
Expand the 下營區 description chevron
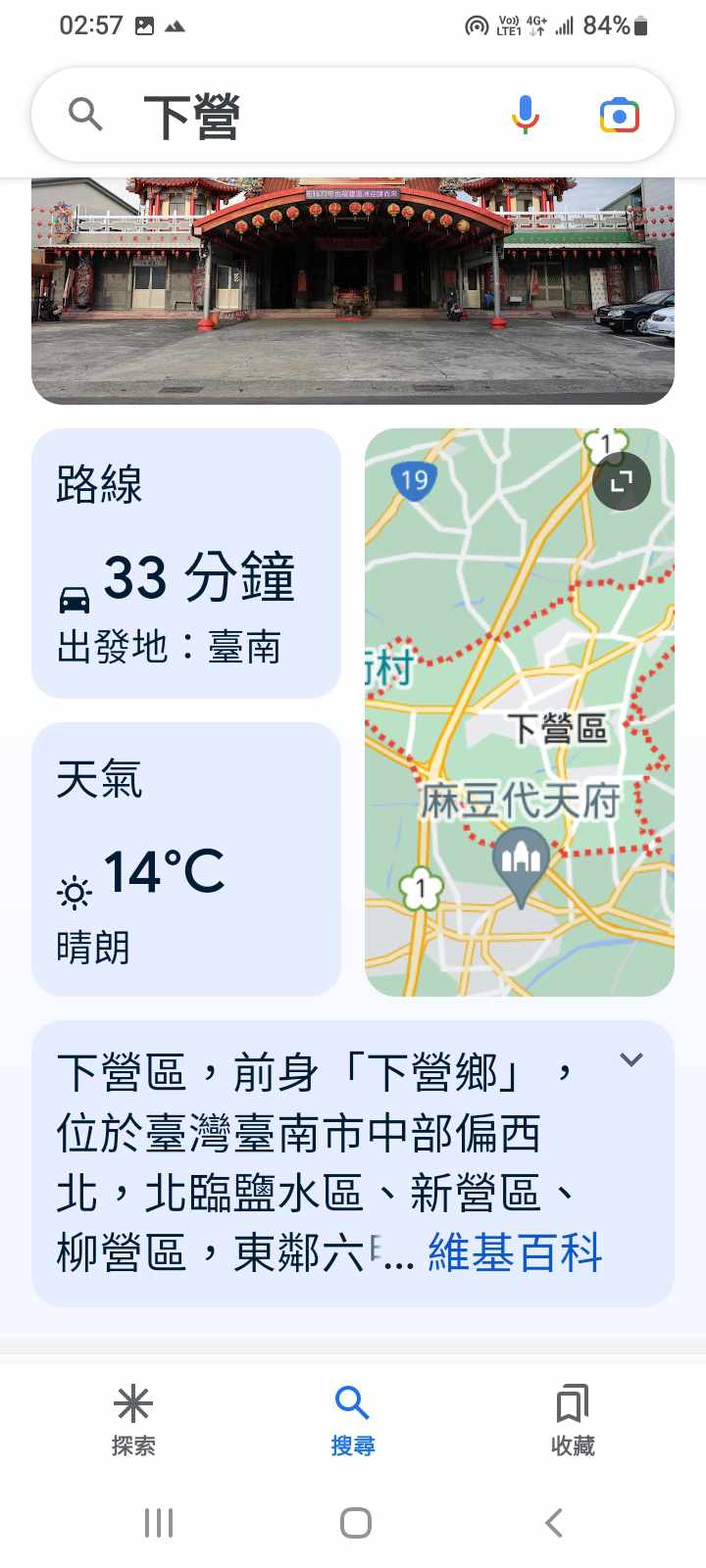pos(631,1059)
